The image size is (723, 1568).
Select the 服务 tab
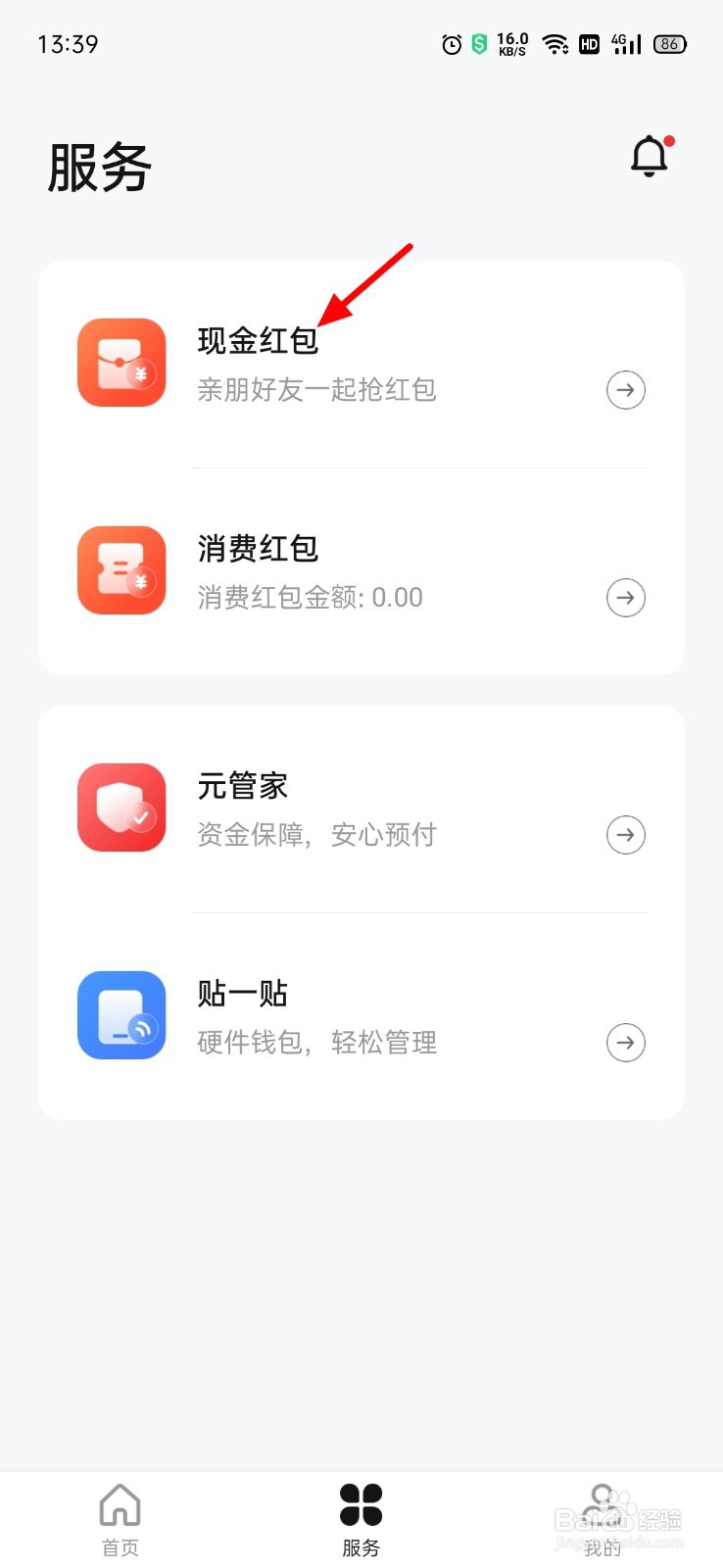coord(361,1519)
